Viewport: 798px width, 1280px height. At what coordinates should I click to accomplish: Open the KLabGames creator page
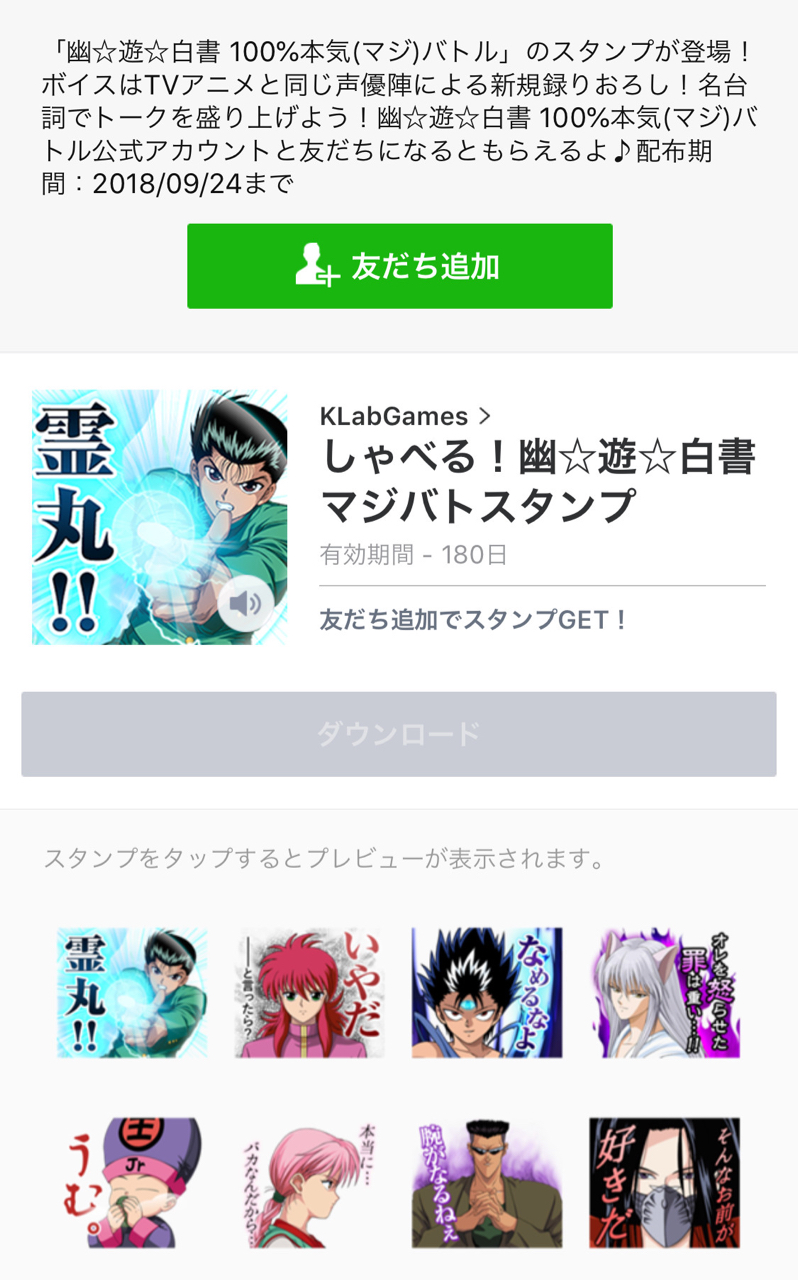[404, 415]
